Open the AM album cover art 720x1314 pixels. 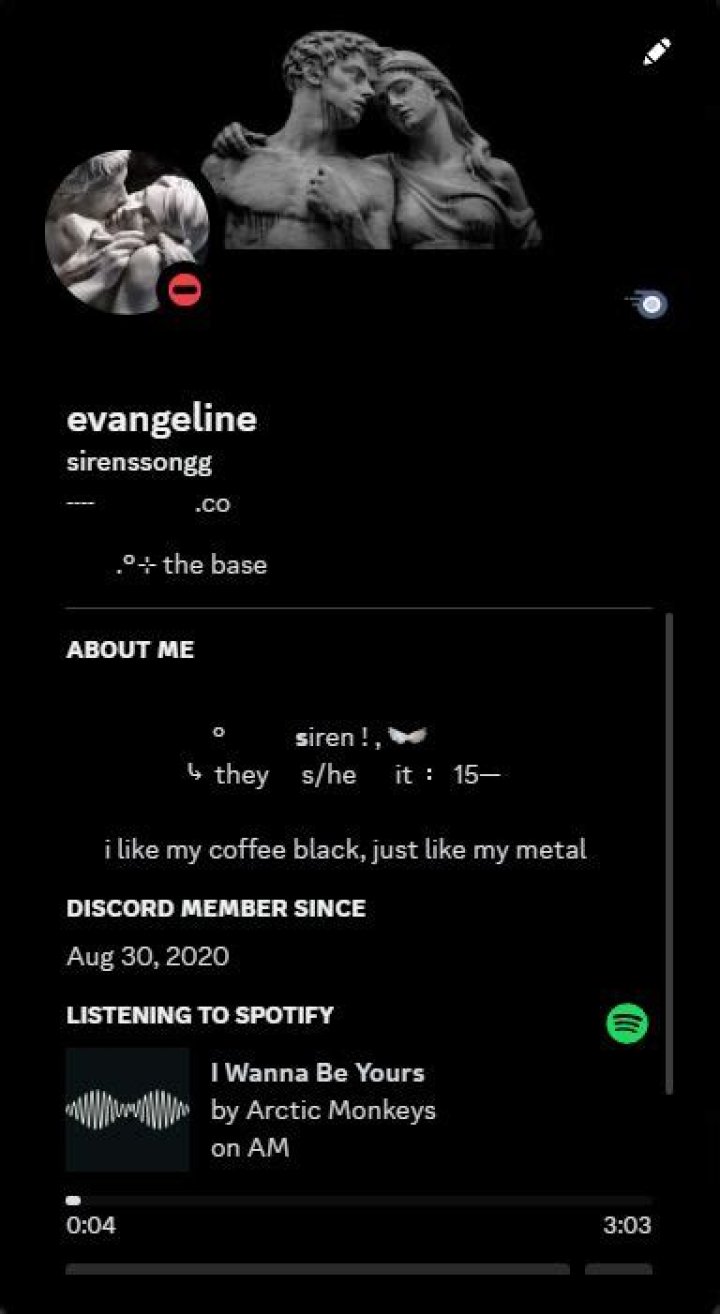coord(128,1109)
